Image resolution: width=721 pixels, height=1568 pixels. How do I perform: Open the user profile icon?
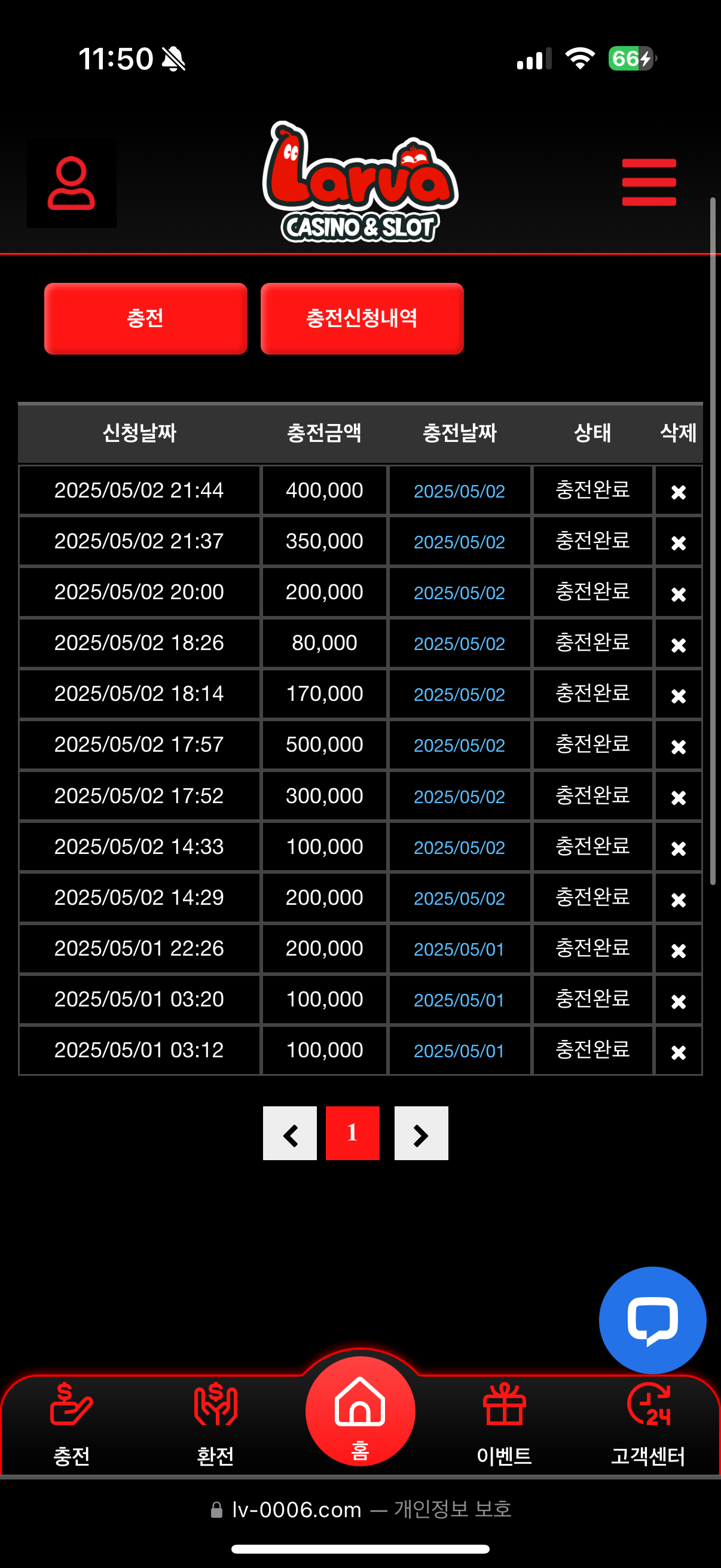[71, 183]
